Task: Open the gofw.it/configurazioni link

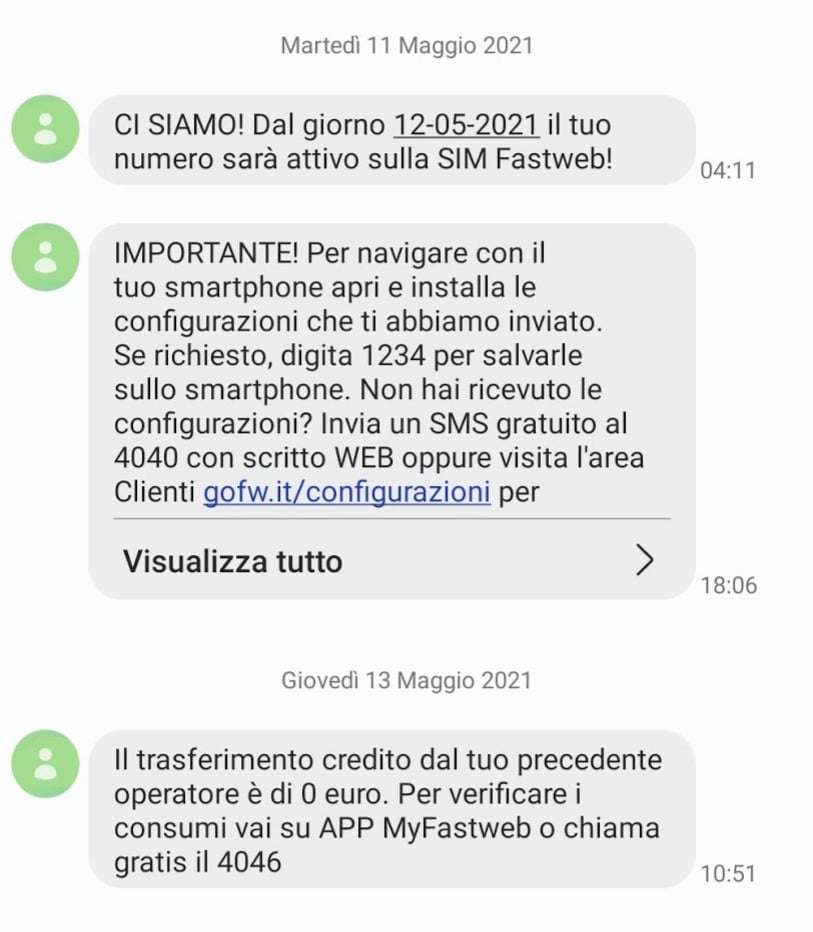Action: (x=346, y=493)
